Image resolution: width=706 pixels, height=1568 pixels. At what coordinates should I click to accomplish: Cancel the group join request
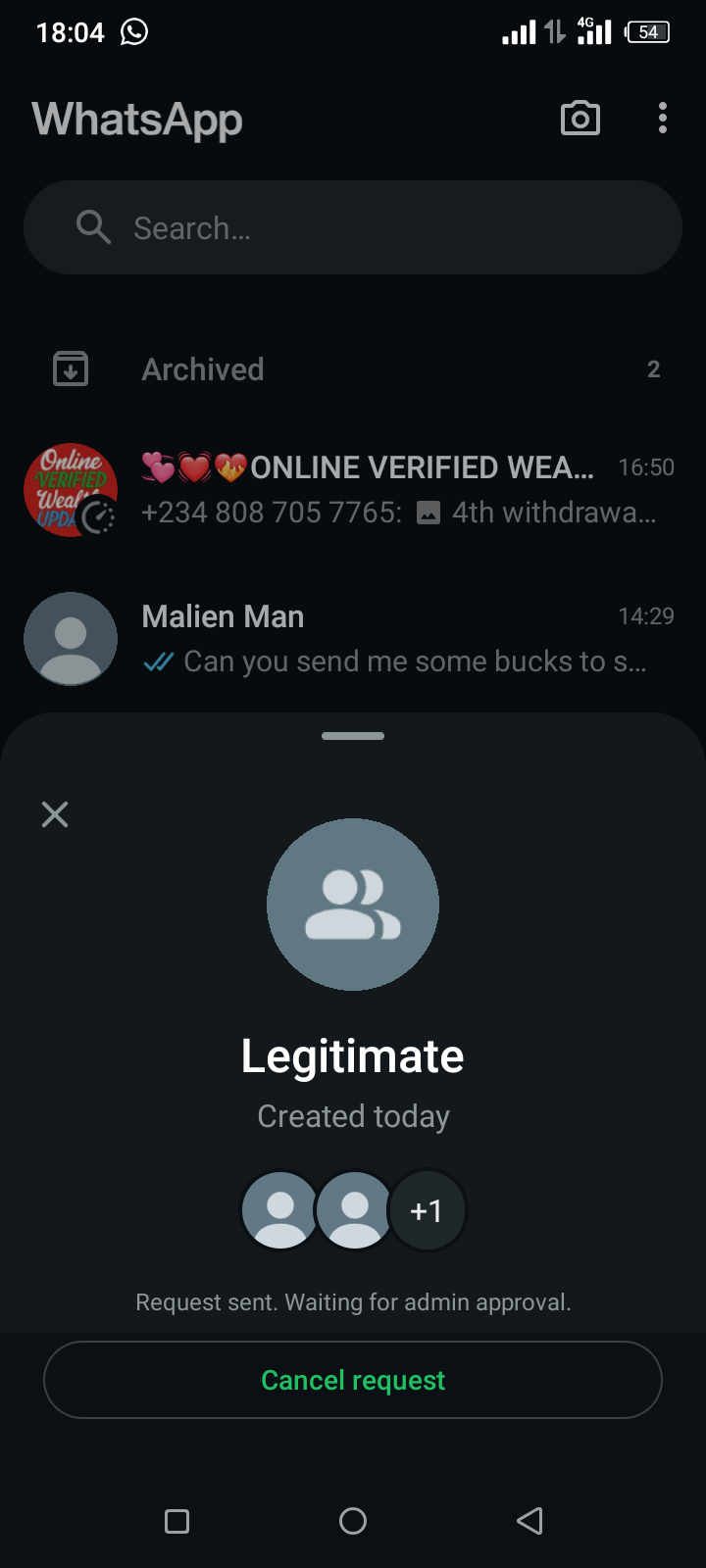click(353, 1380)
